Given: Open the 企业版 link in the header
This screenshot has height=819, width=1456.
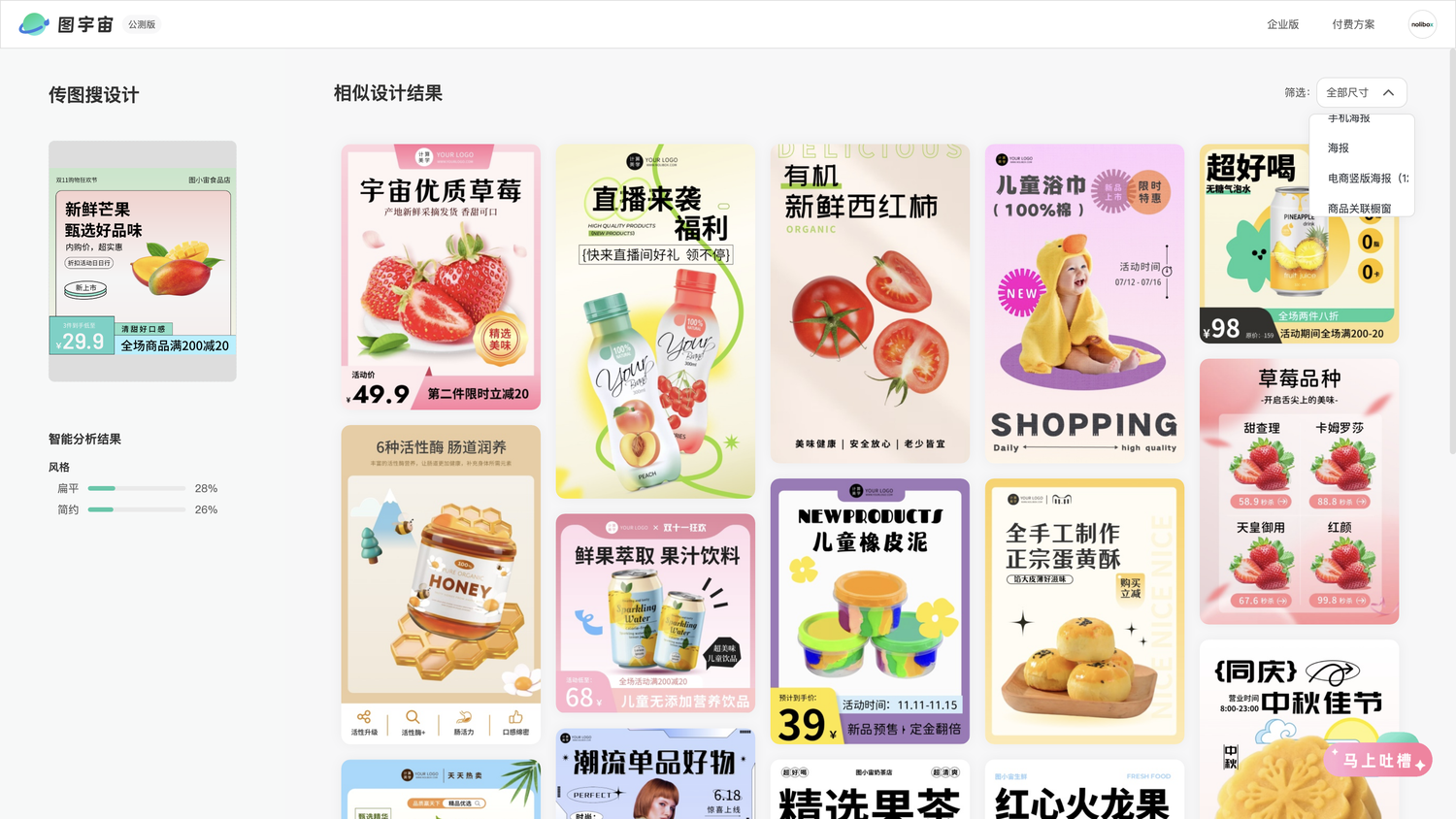Looking at the screenshot, I should [1282, 24].
